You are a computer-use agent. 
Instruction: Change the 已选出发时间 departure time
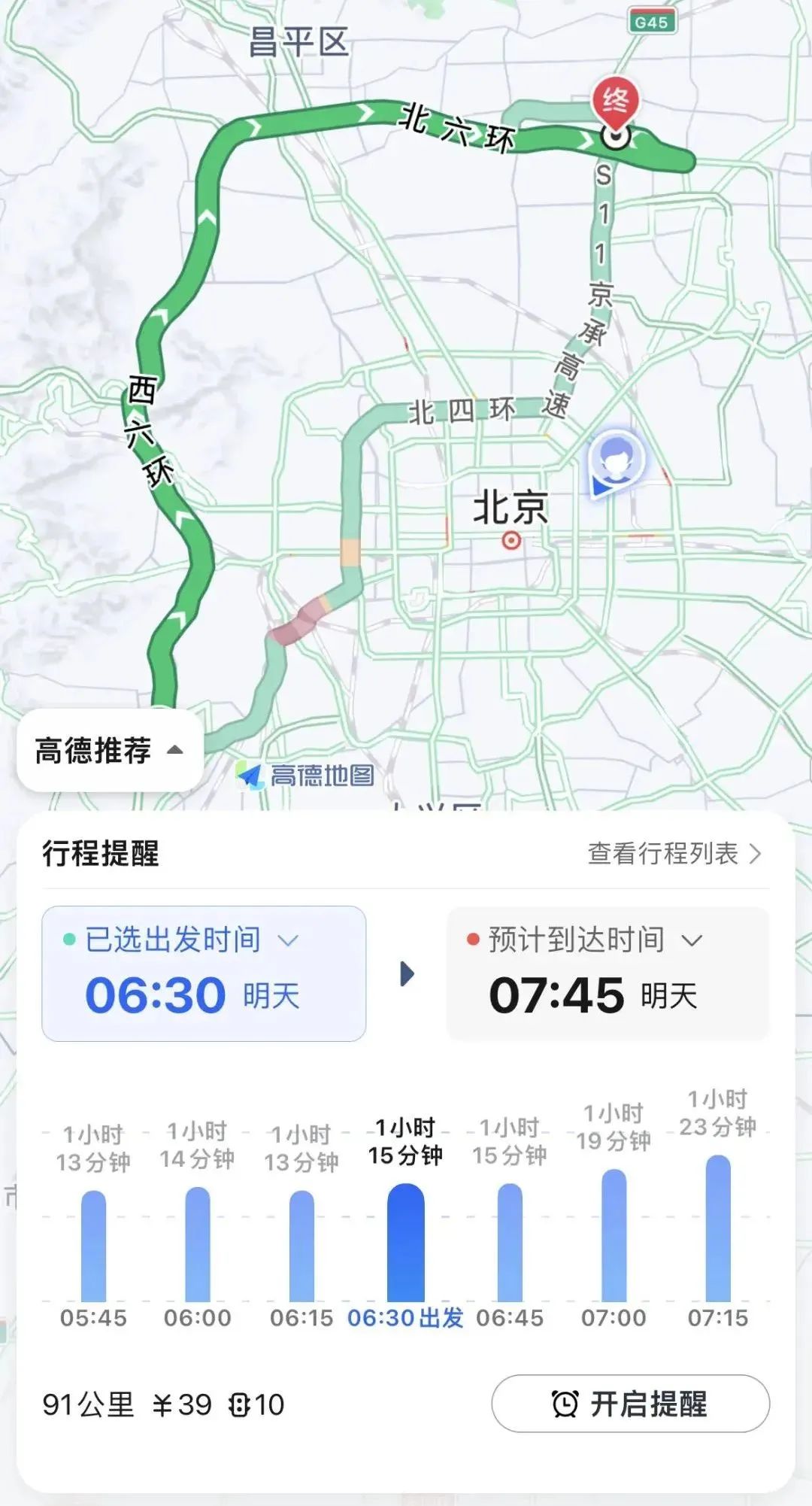[x=204, y=973]
